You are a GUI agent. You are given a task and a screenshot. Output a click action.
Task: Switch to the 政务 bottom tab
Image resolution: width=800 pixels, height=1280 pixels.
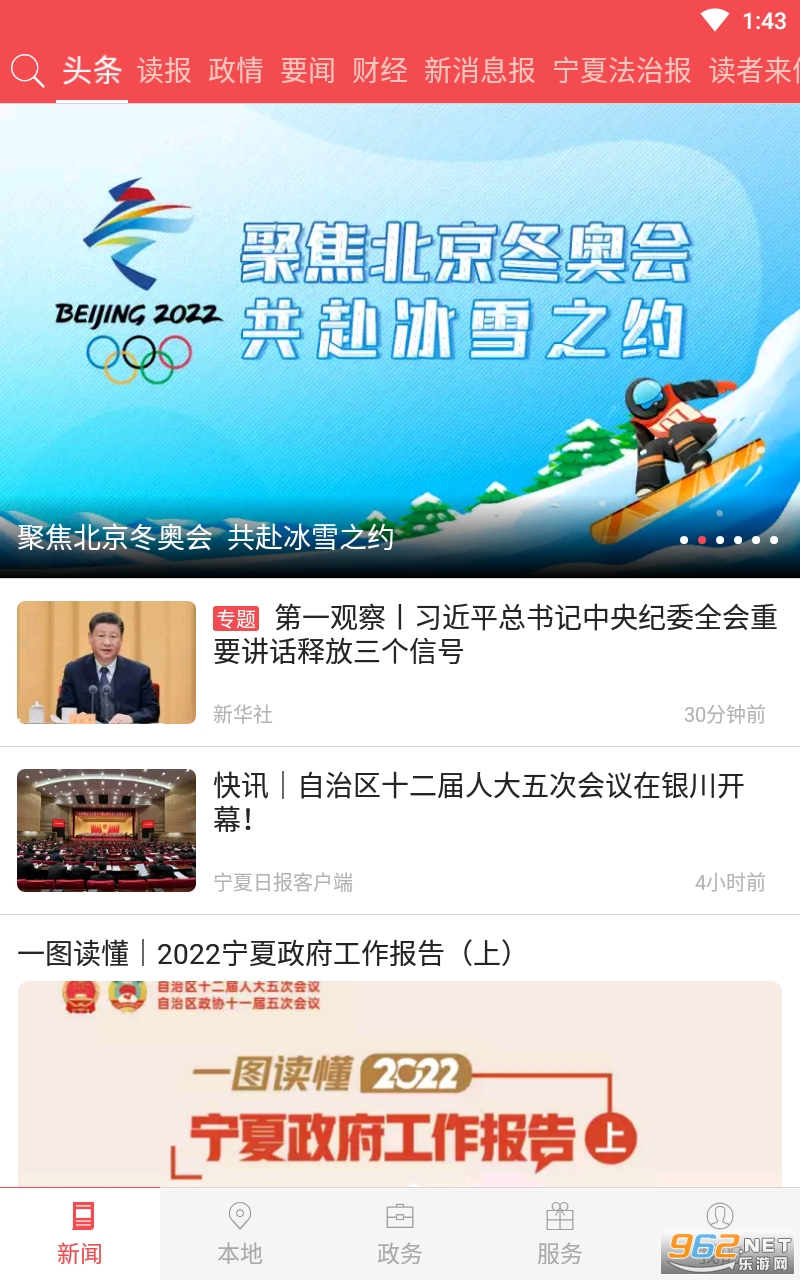click(400, 1234)
